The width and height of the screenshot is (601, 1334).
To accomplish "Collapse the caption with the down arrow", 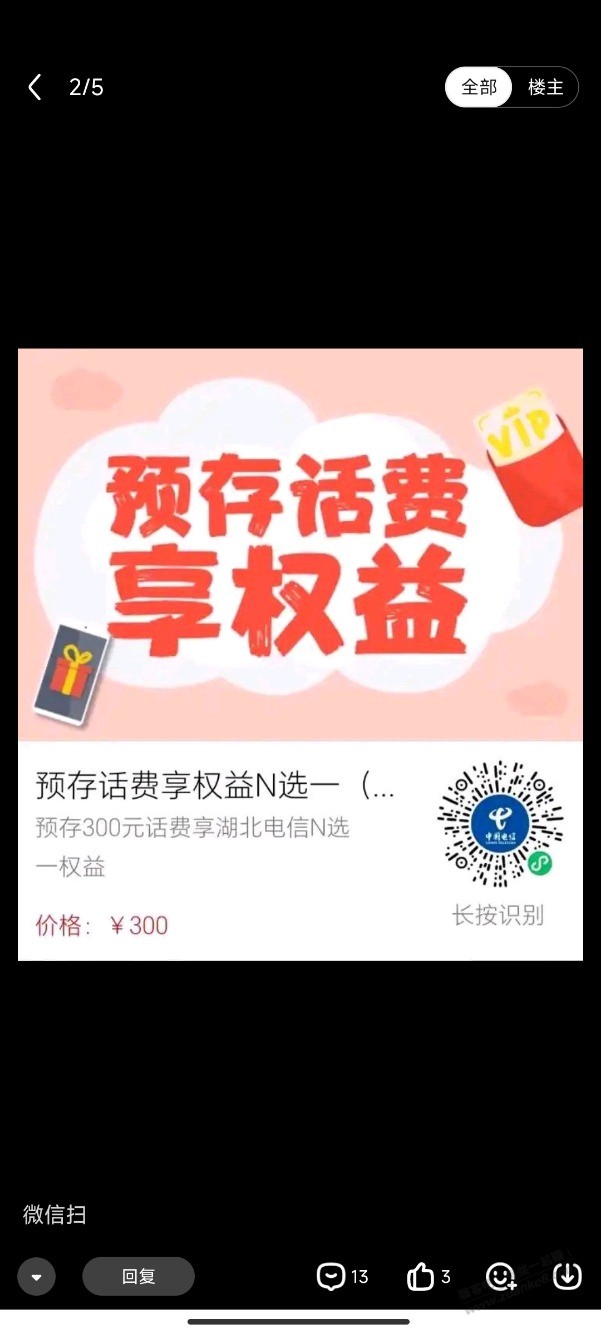I will tap(37, 1277).
